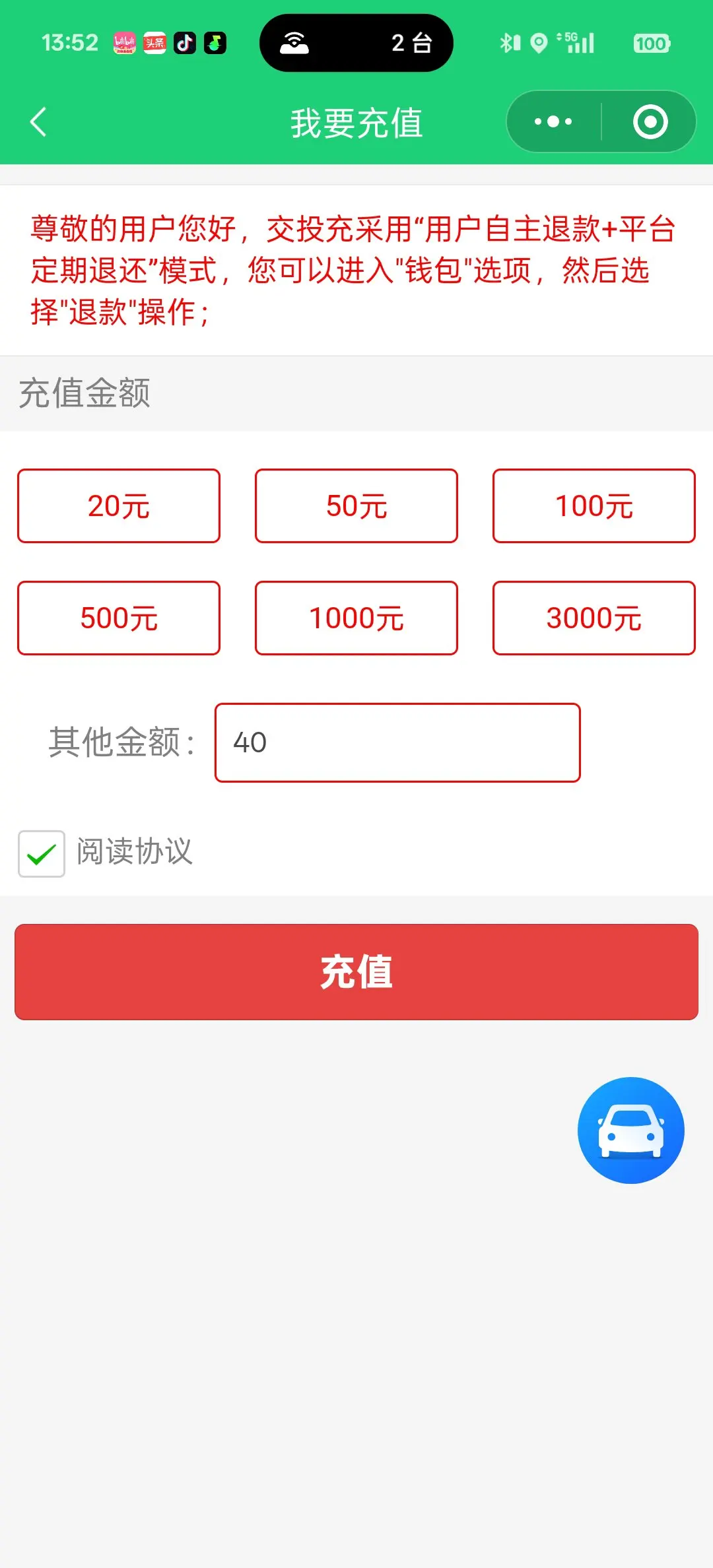The image size is (713, 1568).
Task: Go back with the top-left arrow
Action: pyautogui.click(x=38, y=122)
